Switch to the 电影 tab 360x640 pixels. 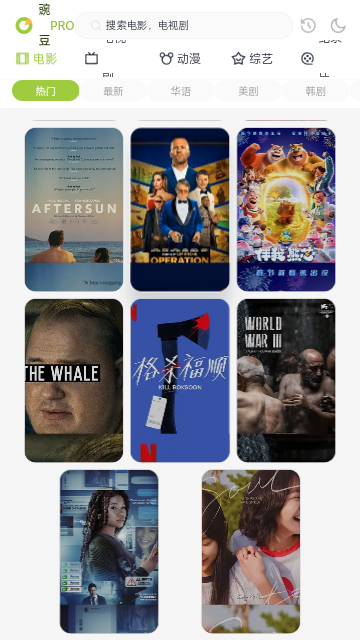(36, 59)
